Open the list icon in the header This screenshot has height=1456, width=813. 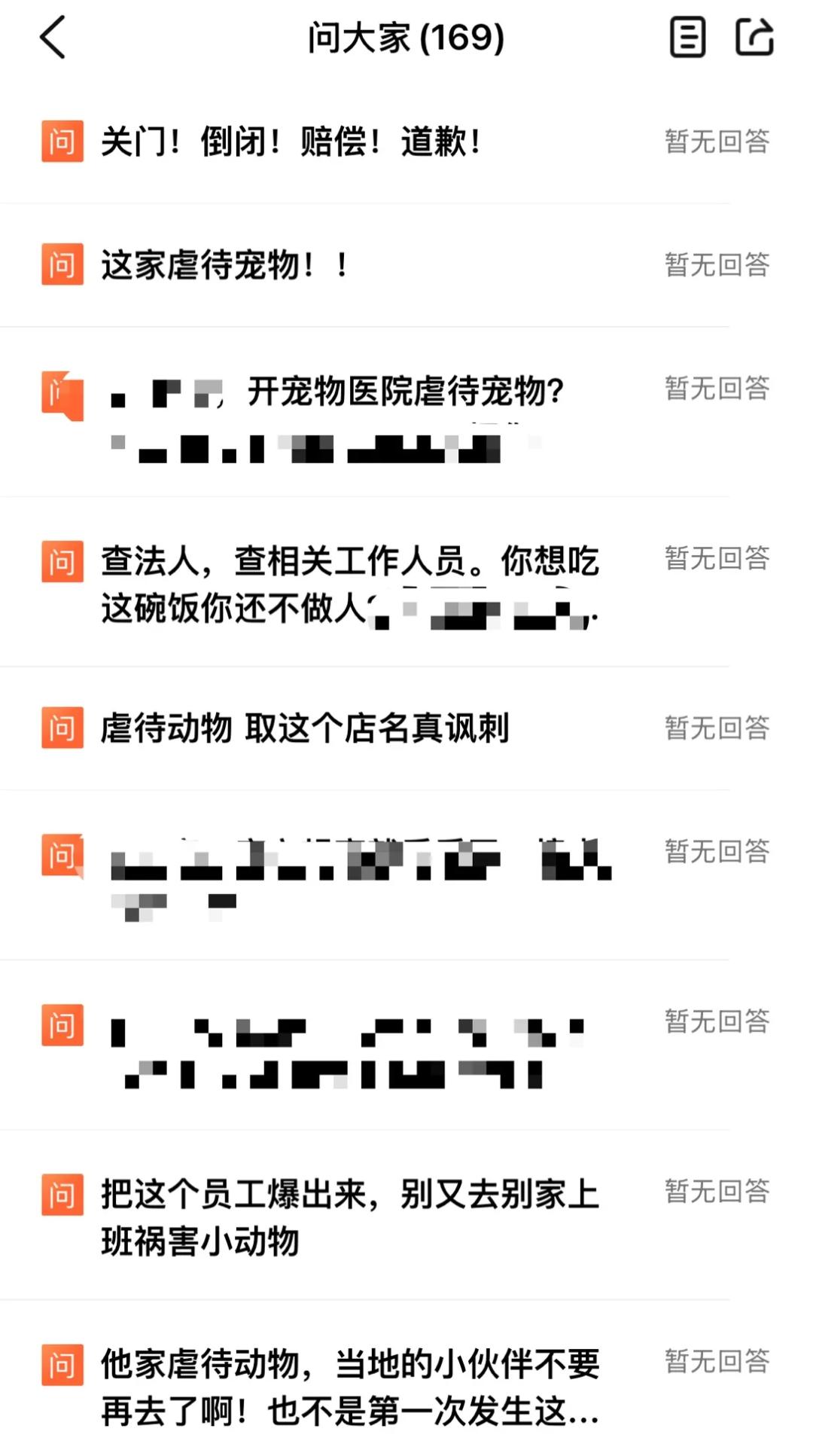687,38
